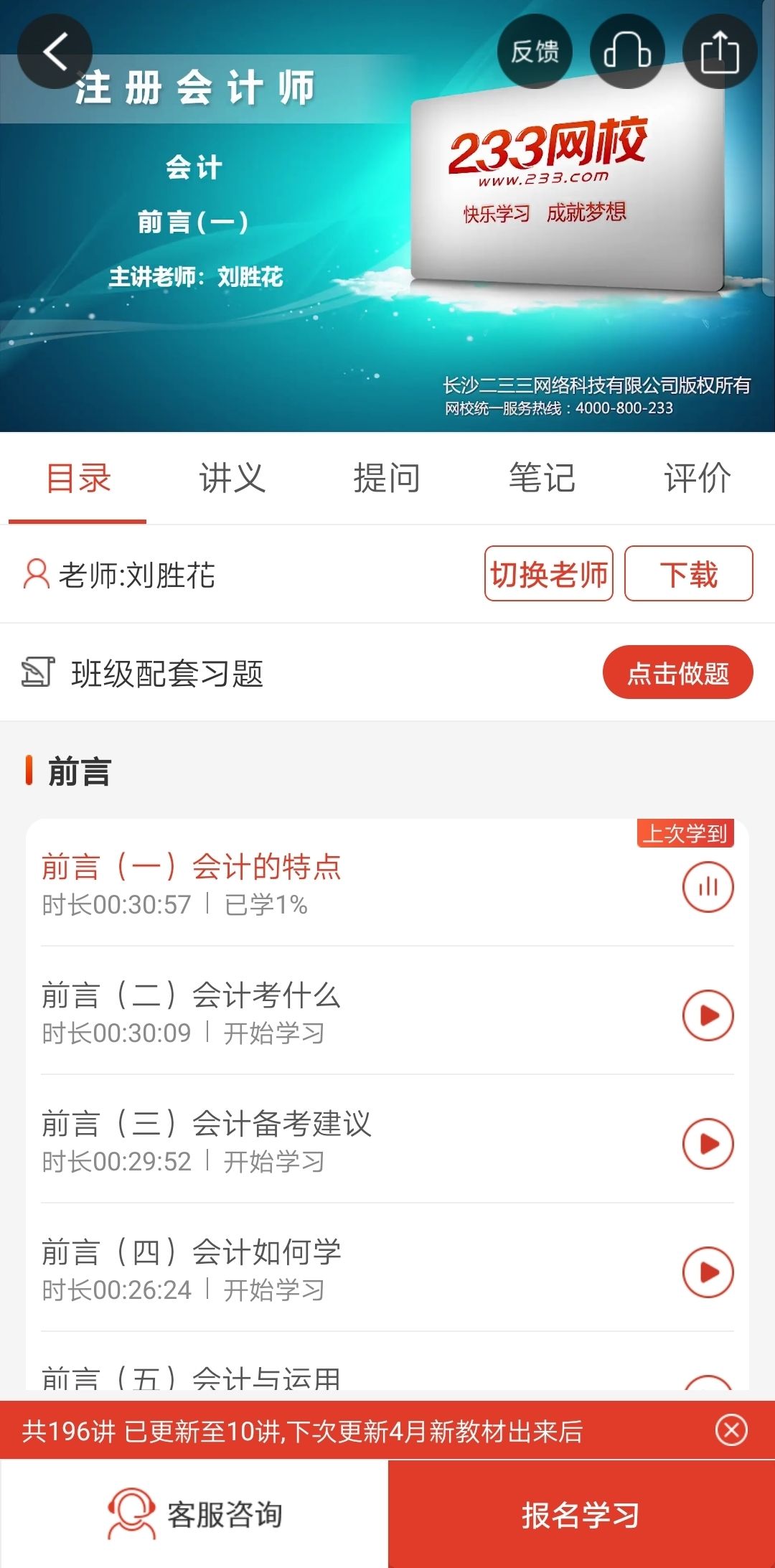Tap 切换老师 to change teacher

[x=548, y=573]
